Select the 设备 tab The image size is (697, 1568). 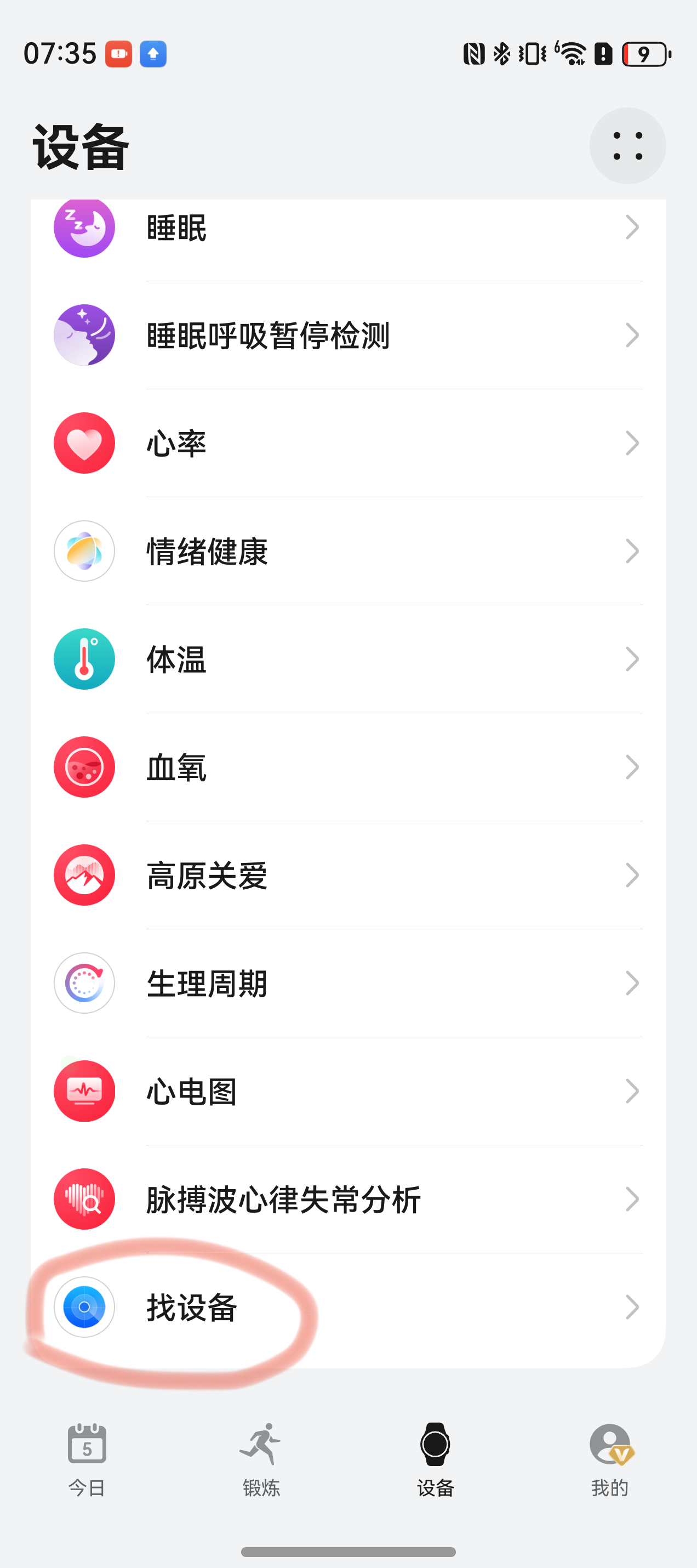pyautogui.click(x=436, y=1460)
